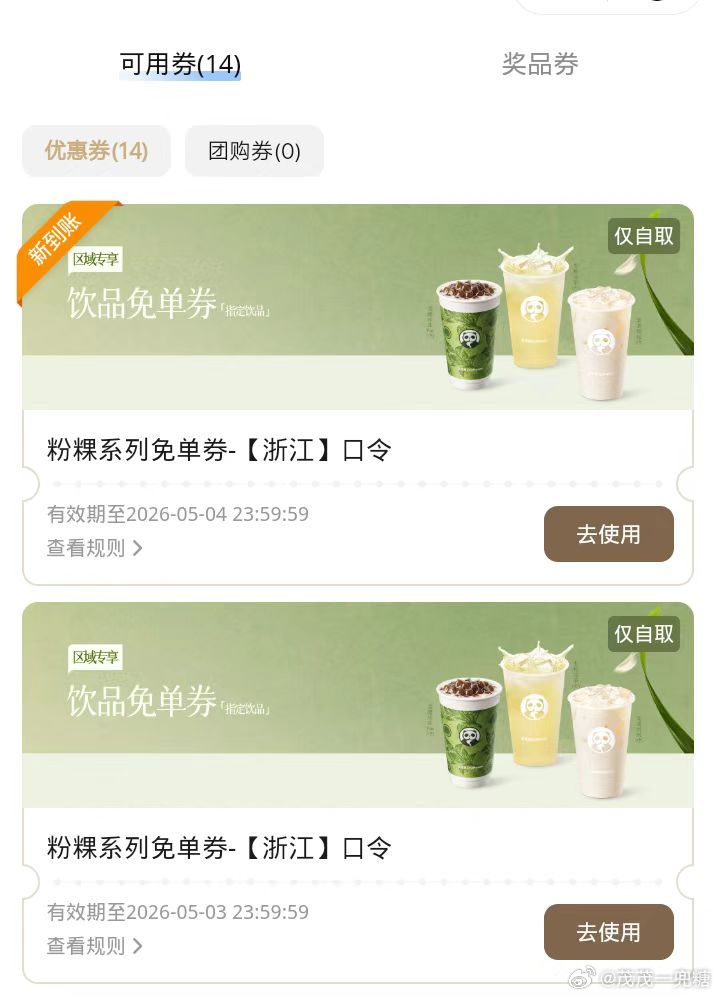719x997 pixels.
Task: Select the 可用券(14) tab
Action: click(x=180, y=65)
